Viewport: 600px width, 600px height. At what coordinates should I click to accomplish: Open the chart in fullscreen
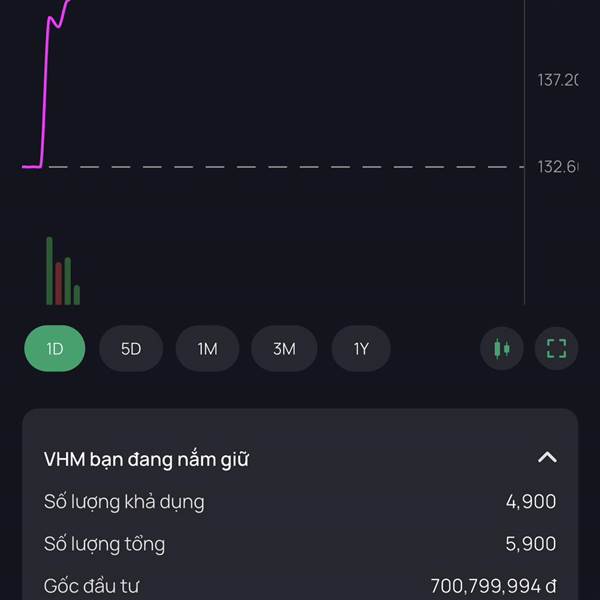pos(556,348)
